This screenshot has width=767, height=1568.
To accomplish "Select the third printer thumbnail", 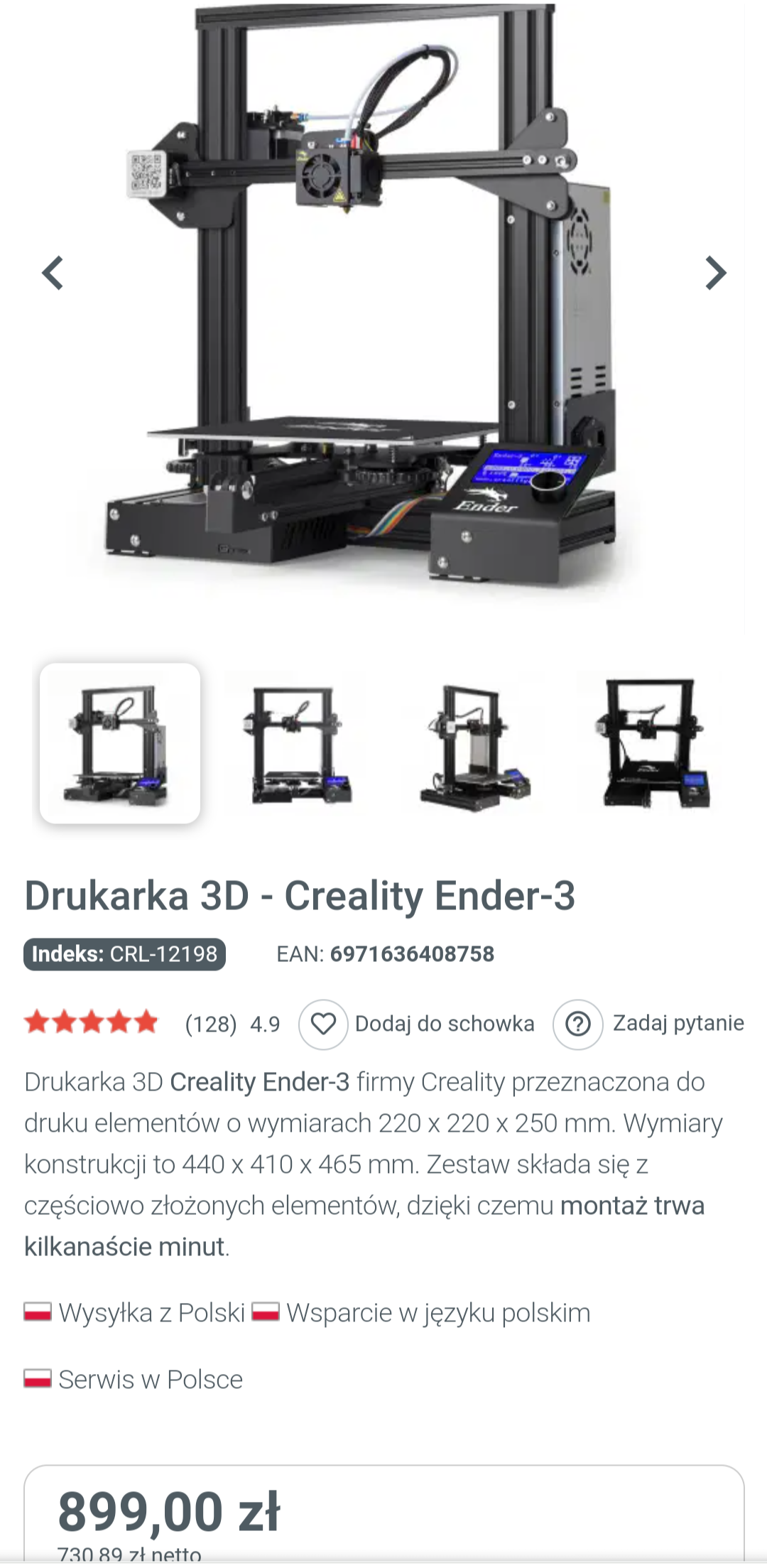I will coord(474,743).
